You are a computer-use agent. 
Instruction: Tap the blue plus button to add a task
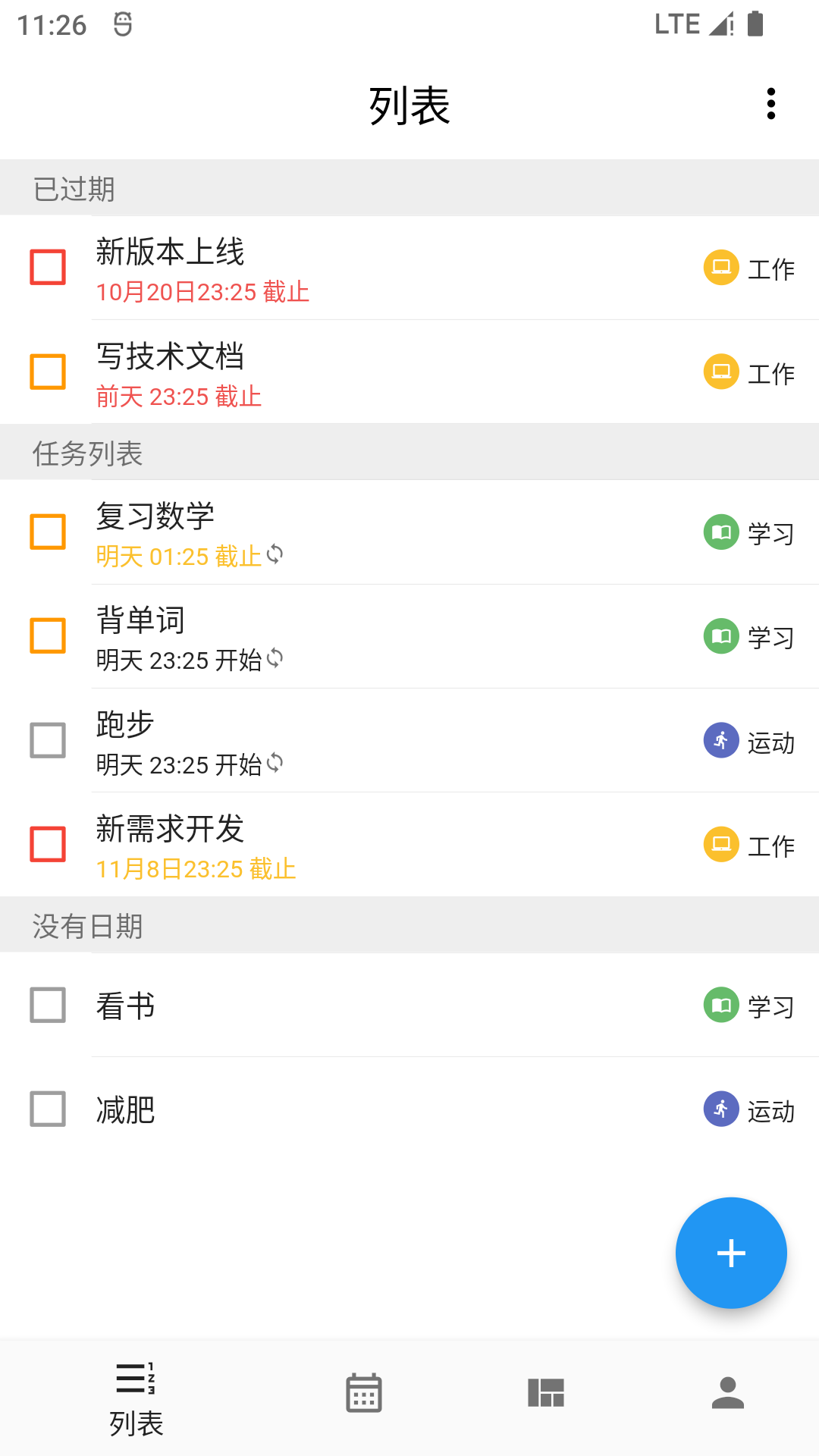pyautogui.click(x=730, y=1253)
